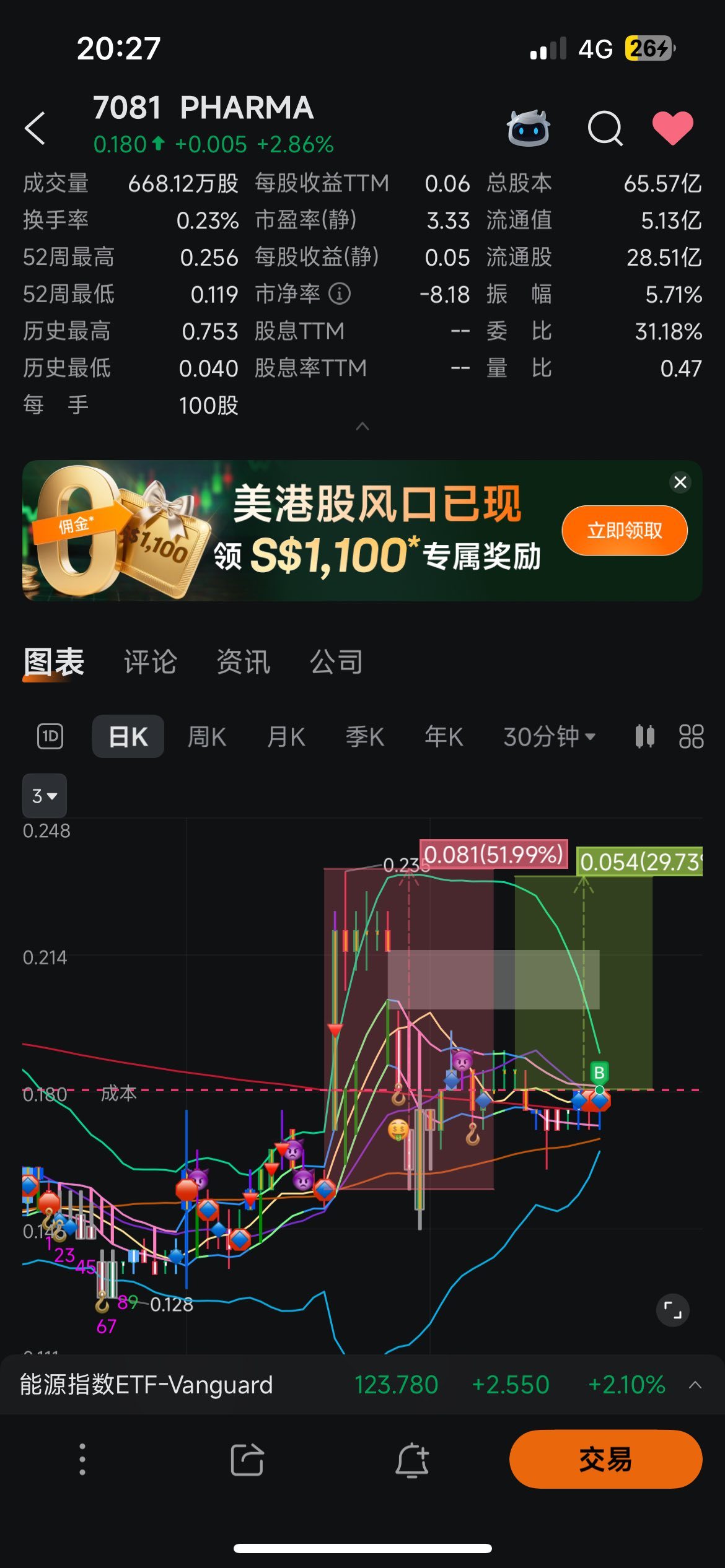The image size is (725, 1568).
Task: Open the 30分钟 interval dropdown
Action: point(549,736)
